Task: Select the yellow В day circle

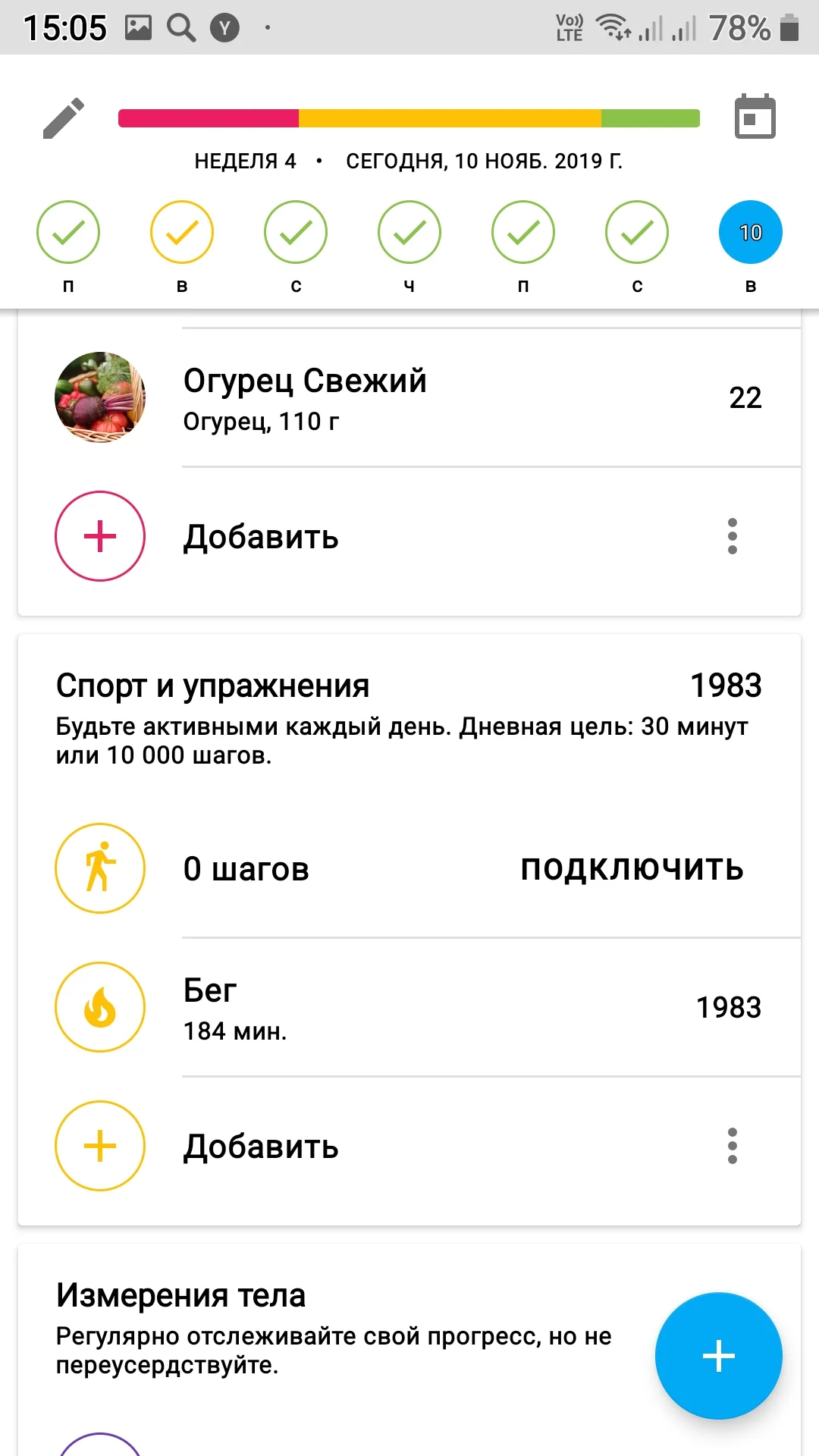Action: [x=182, y=232]
